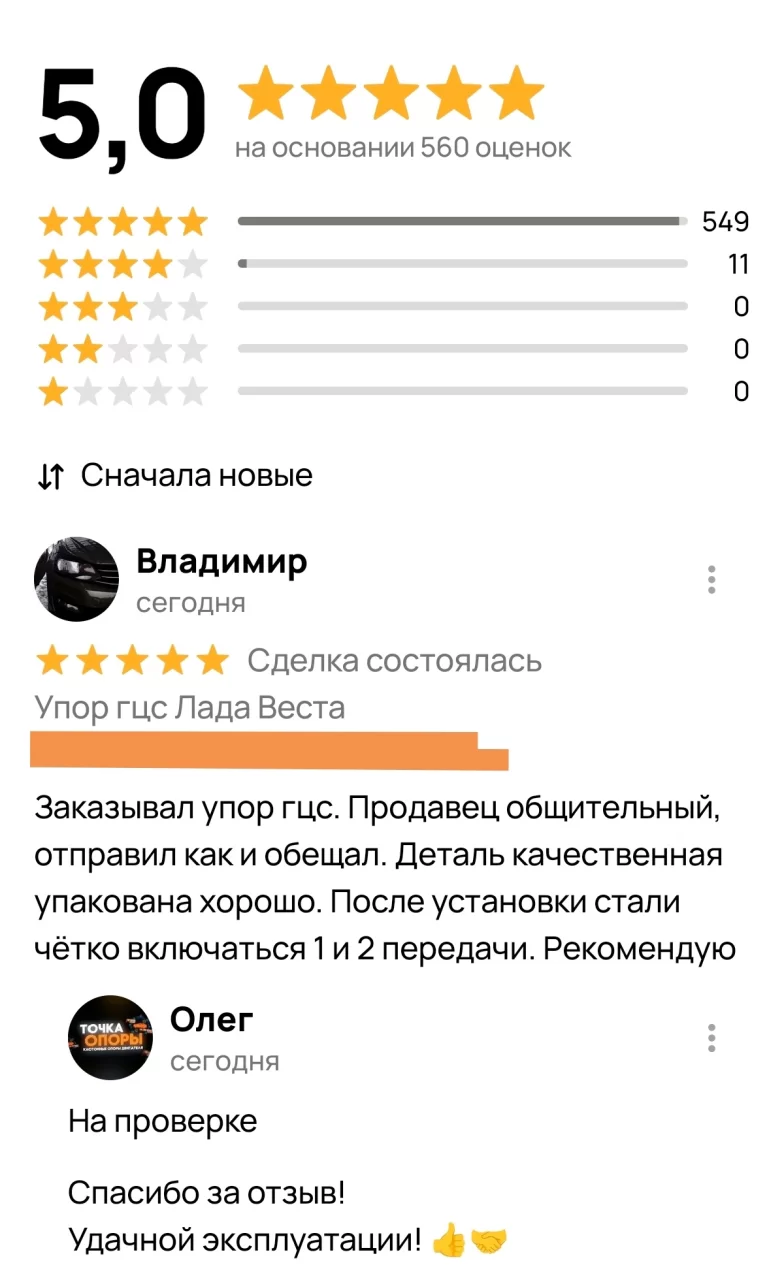The height and width of the screenshot is (1280, 784).
Task: Open the 'Сначала новые' sort options
Action: point(176,476)
